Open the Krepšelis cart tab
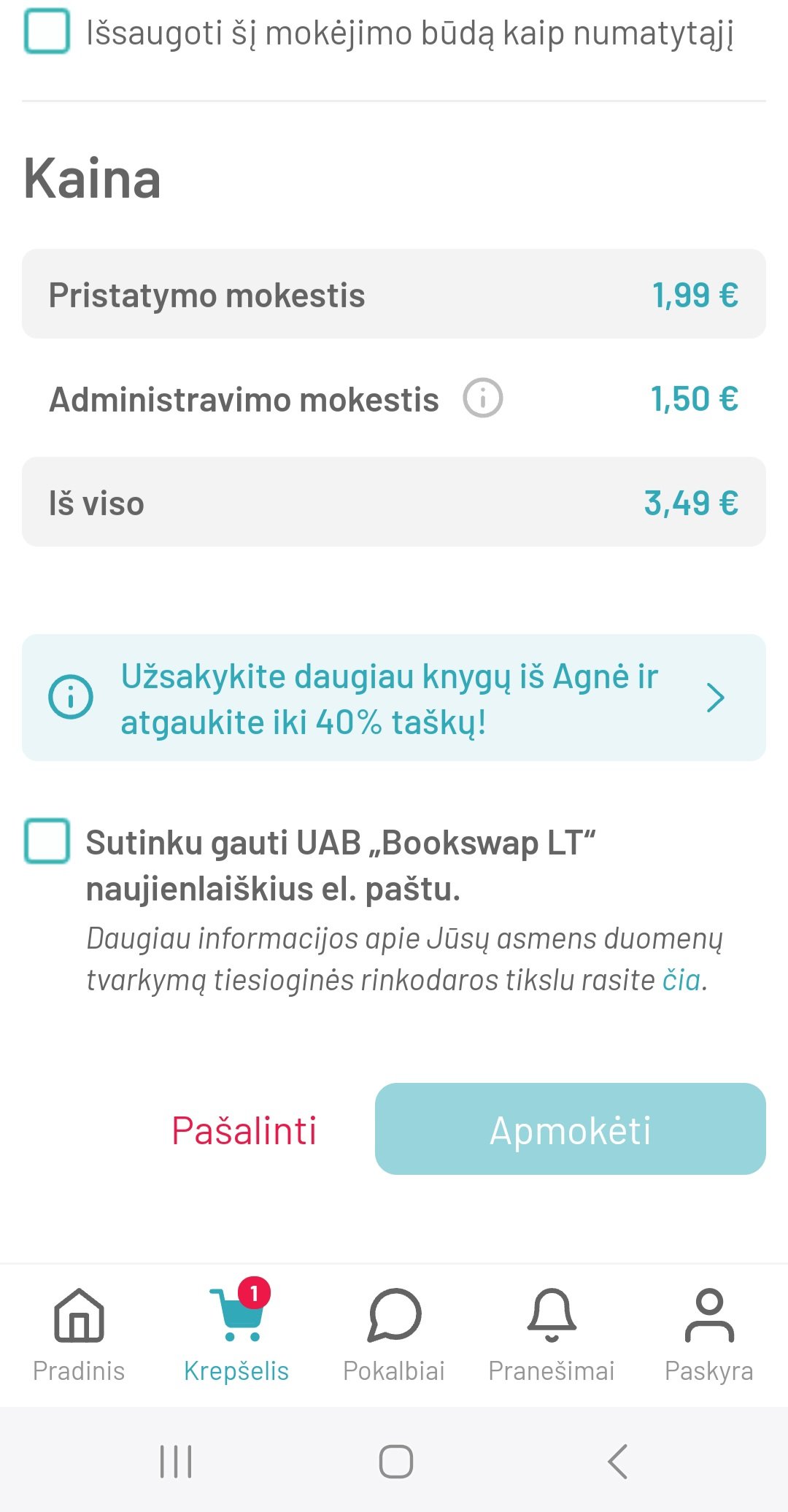788x1512 pixels. [x=236, y=1335]
